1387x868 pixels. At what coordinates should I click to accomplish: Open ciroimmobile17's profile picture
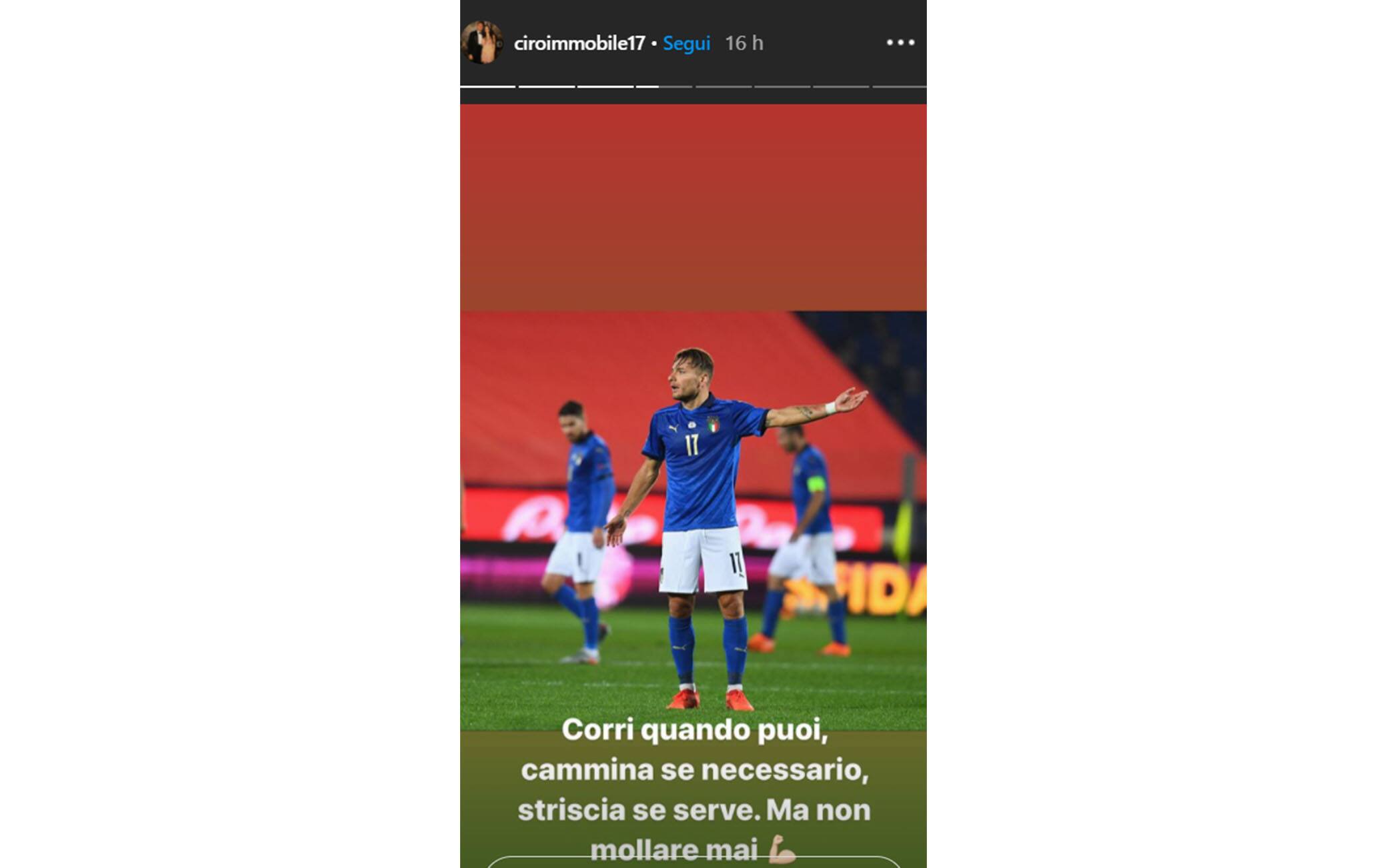[481, 43]
